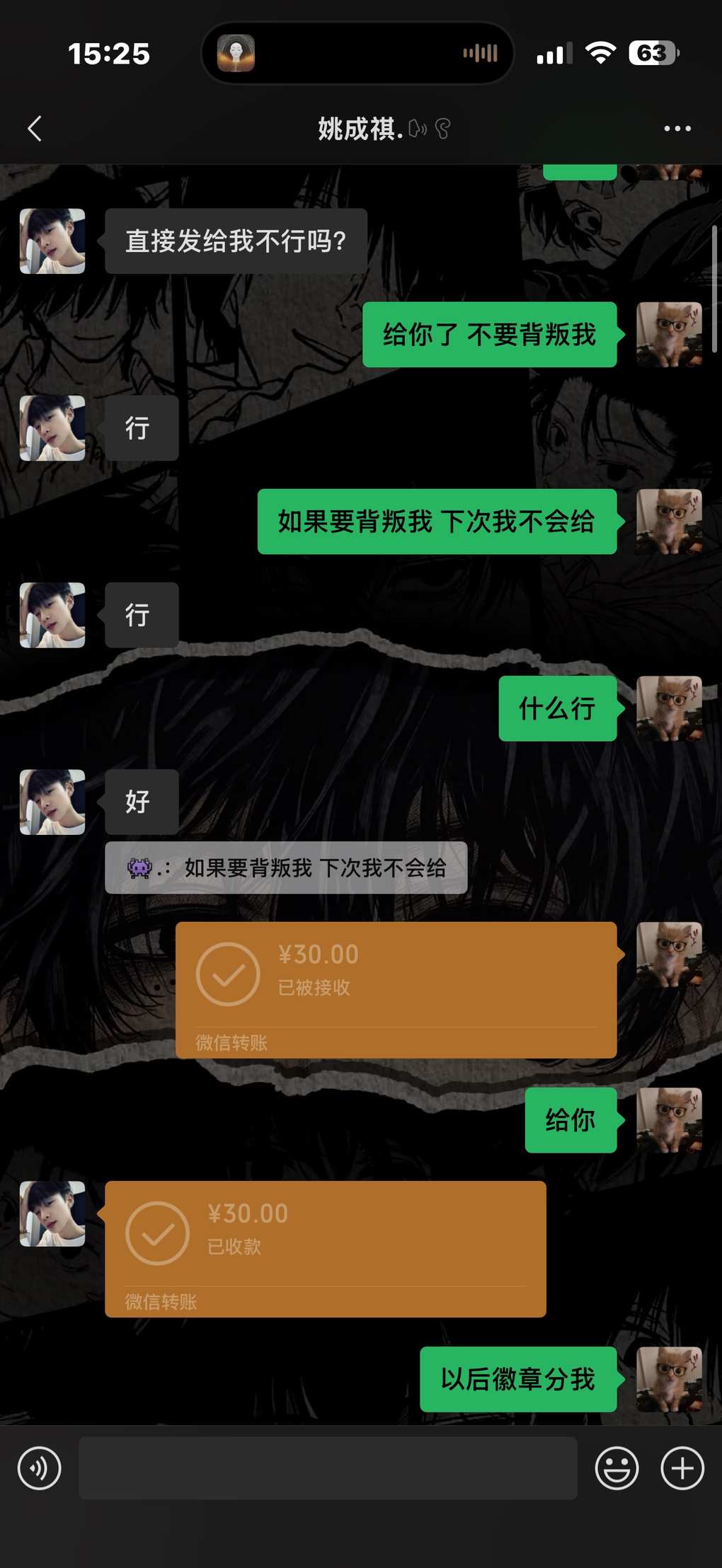Open the Dynamic Island now-playing activity
Image resolution: width=722 pixels, height=1568 pixels.
pyautogui.click(x=357, y=53)
